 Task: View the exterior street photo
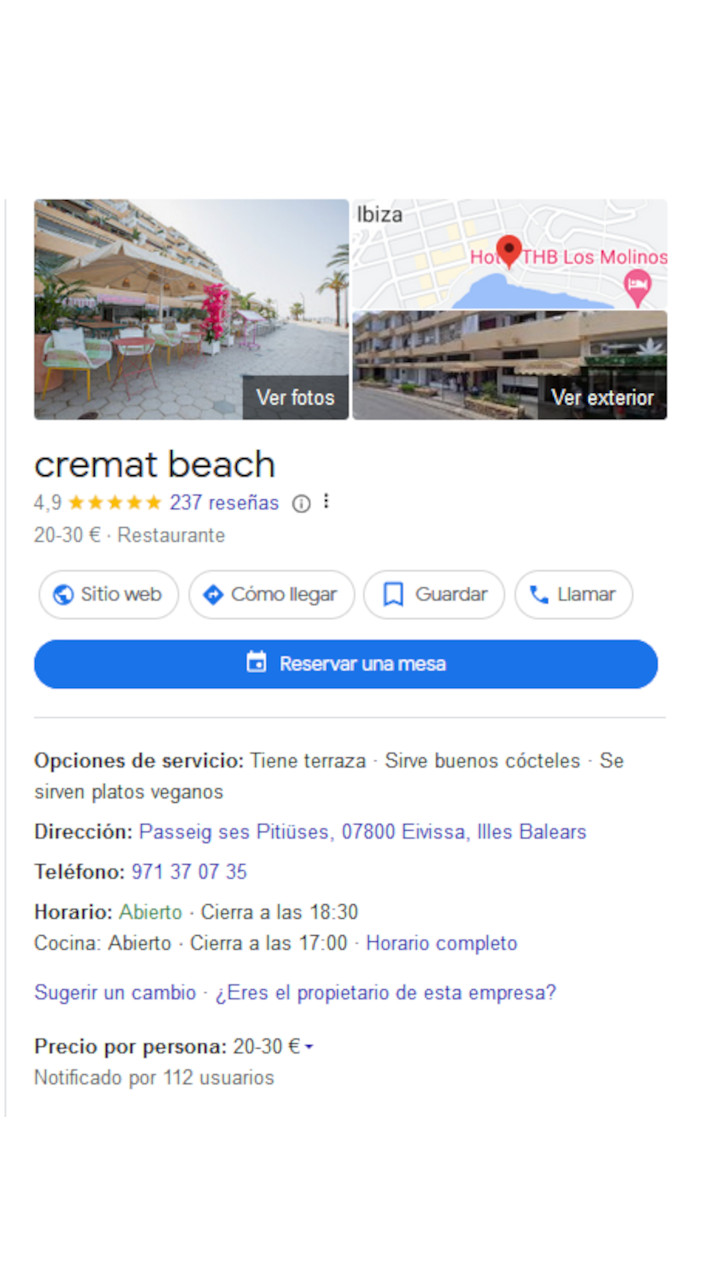509,365
